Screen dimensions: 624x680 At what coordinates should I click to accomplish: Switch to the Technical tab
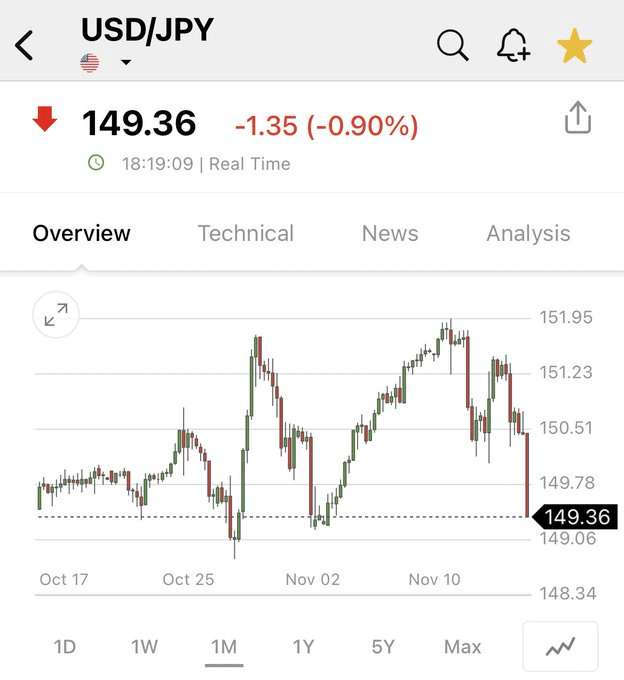246,233
